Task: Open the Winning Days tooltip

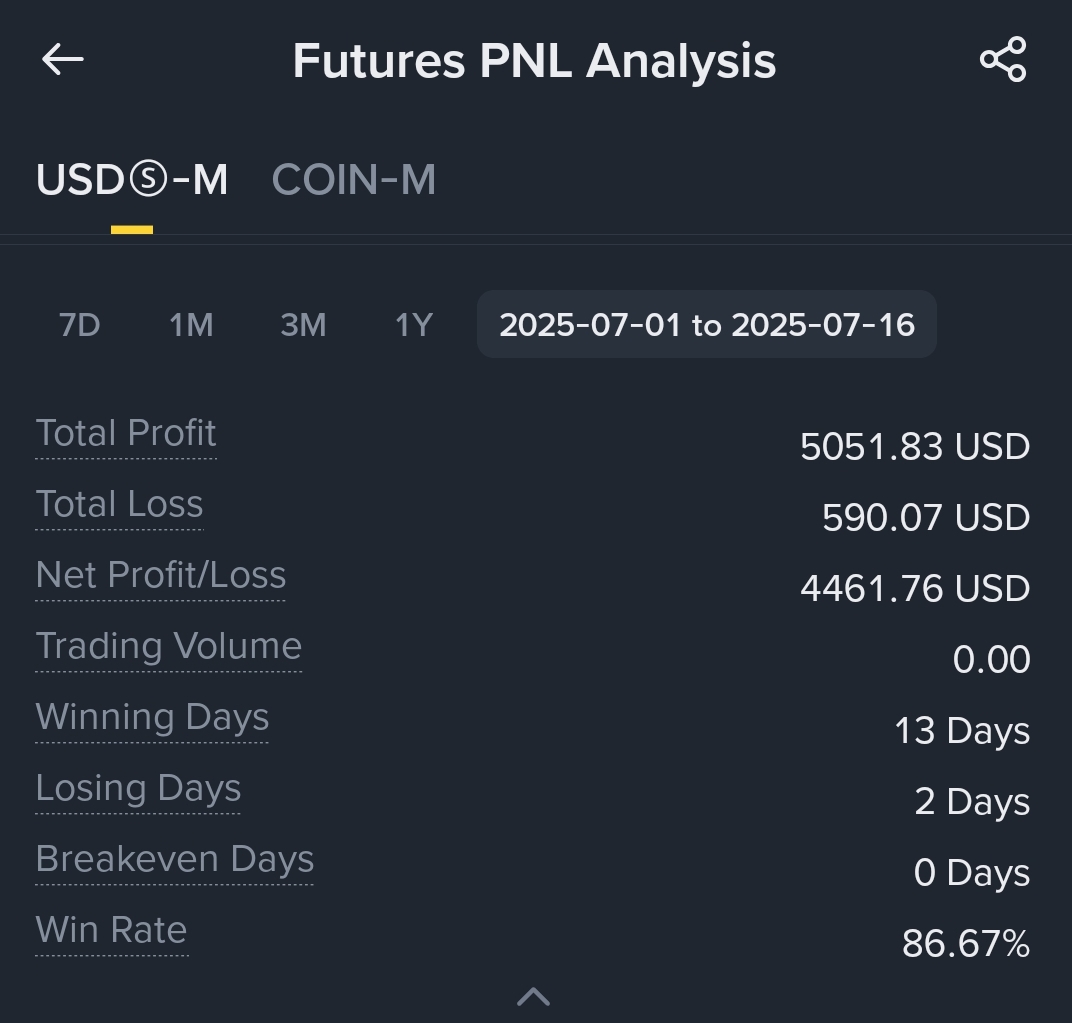Action: coord(152,718)
